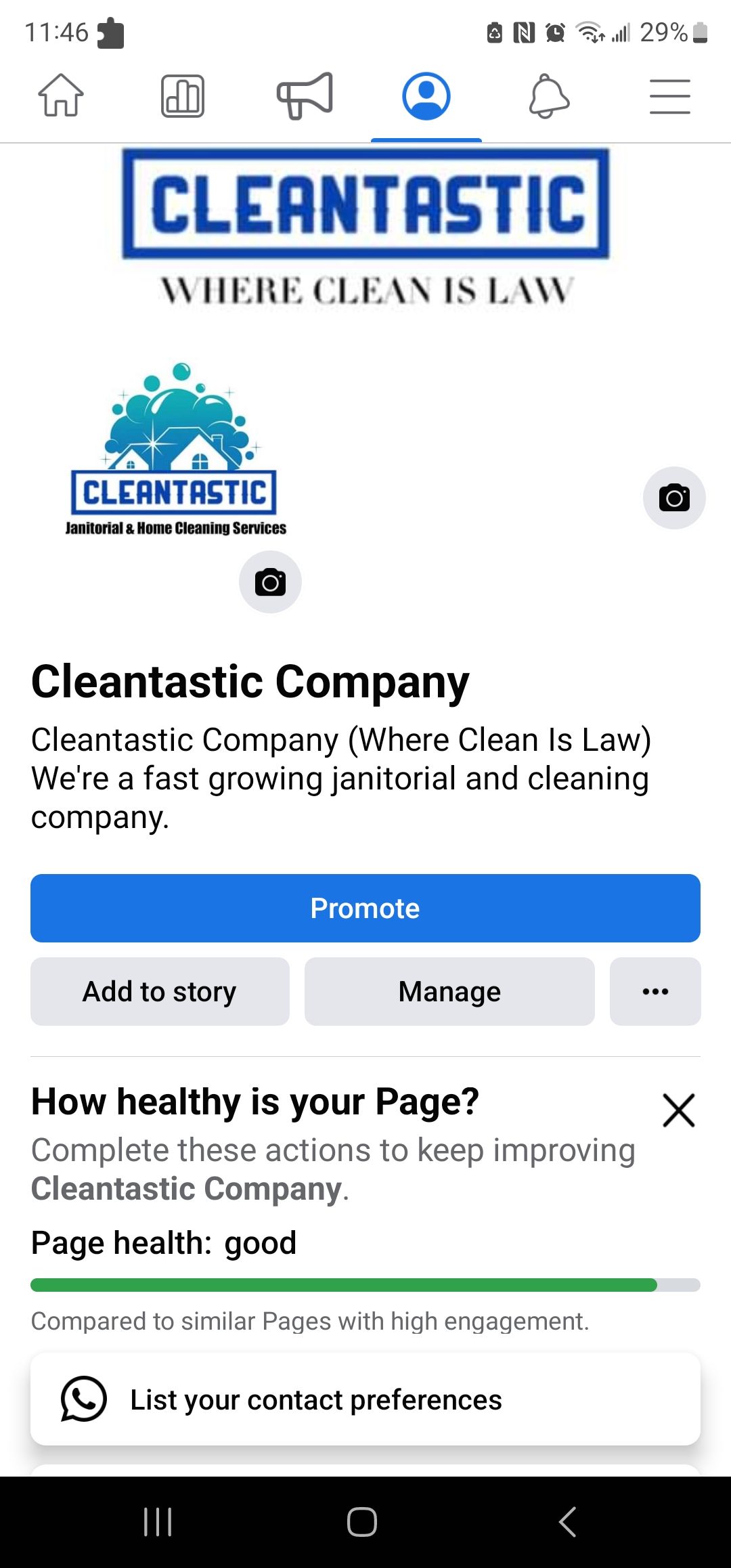The width and height of the screenshot is (731, 1568).
Task: Dismiss the Page health card
Action: click(679, 1110)
